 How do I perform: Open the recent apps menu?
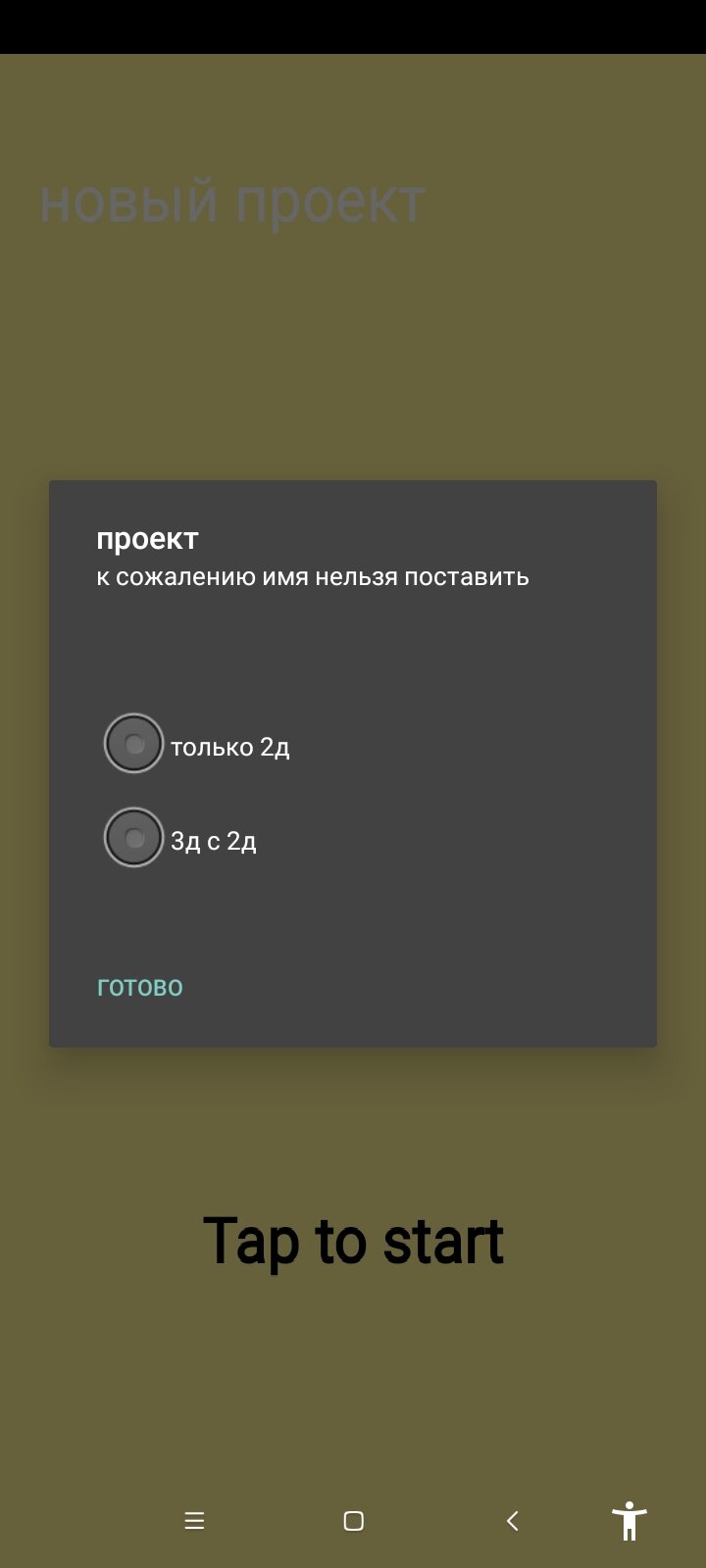click(194, 1521)
